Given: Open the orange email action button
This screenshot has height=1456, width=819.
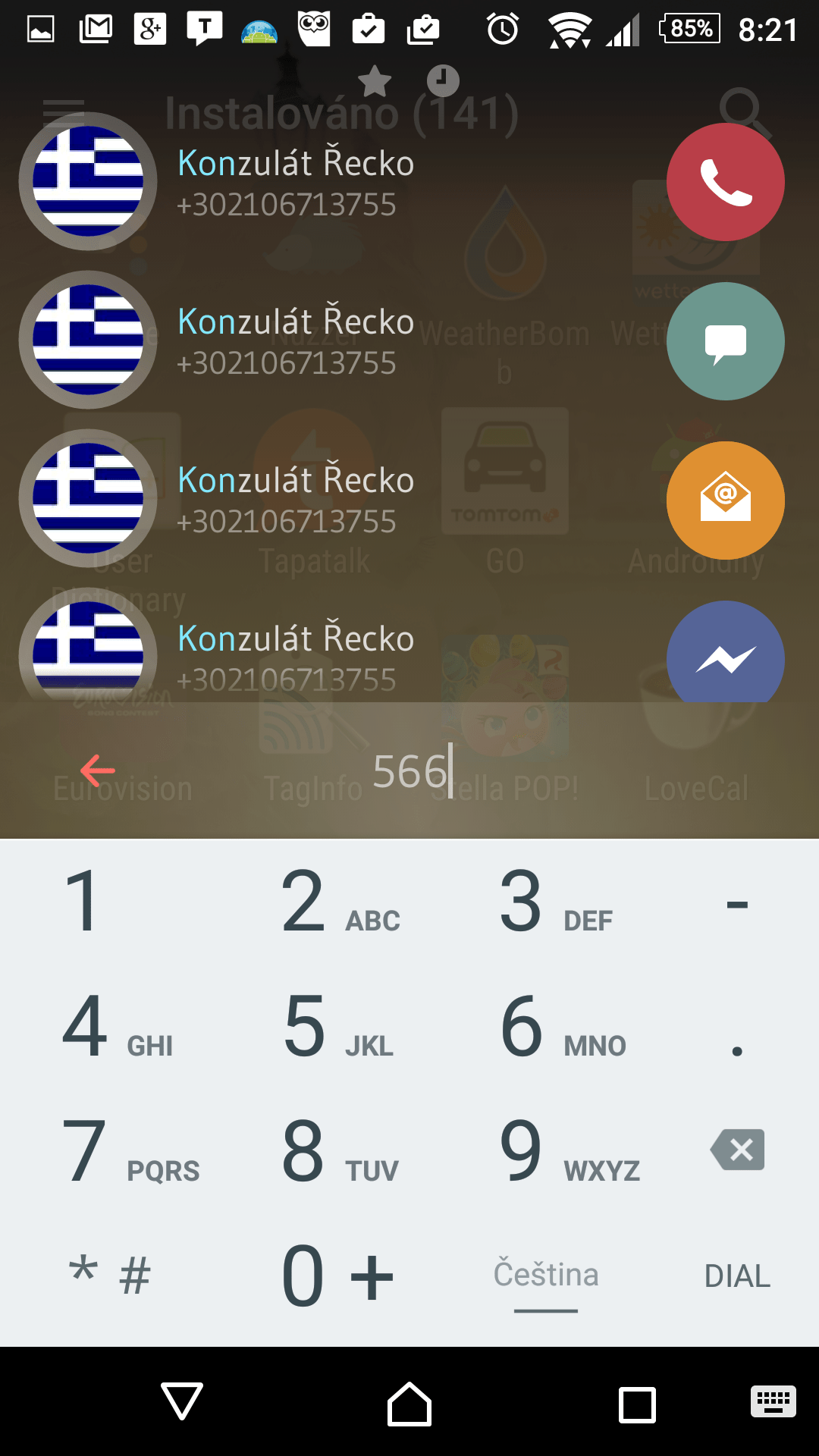Looking at the screenshot, I should [x=725, y=500].
